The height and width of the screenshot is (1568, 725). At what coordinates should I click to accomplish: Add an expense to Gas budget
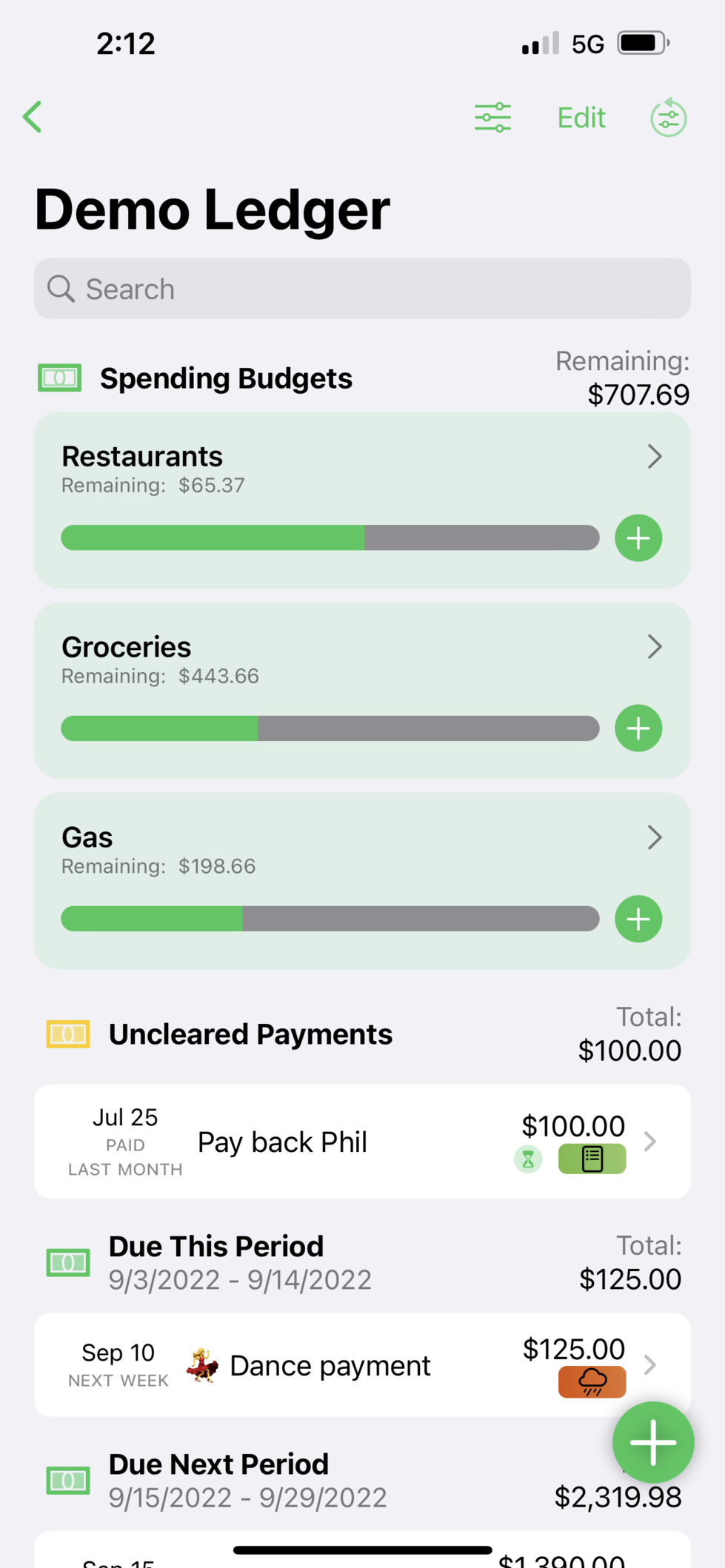pyautogui.click(x=638, y=919)
